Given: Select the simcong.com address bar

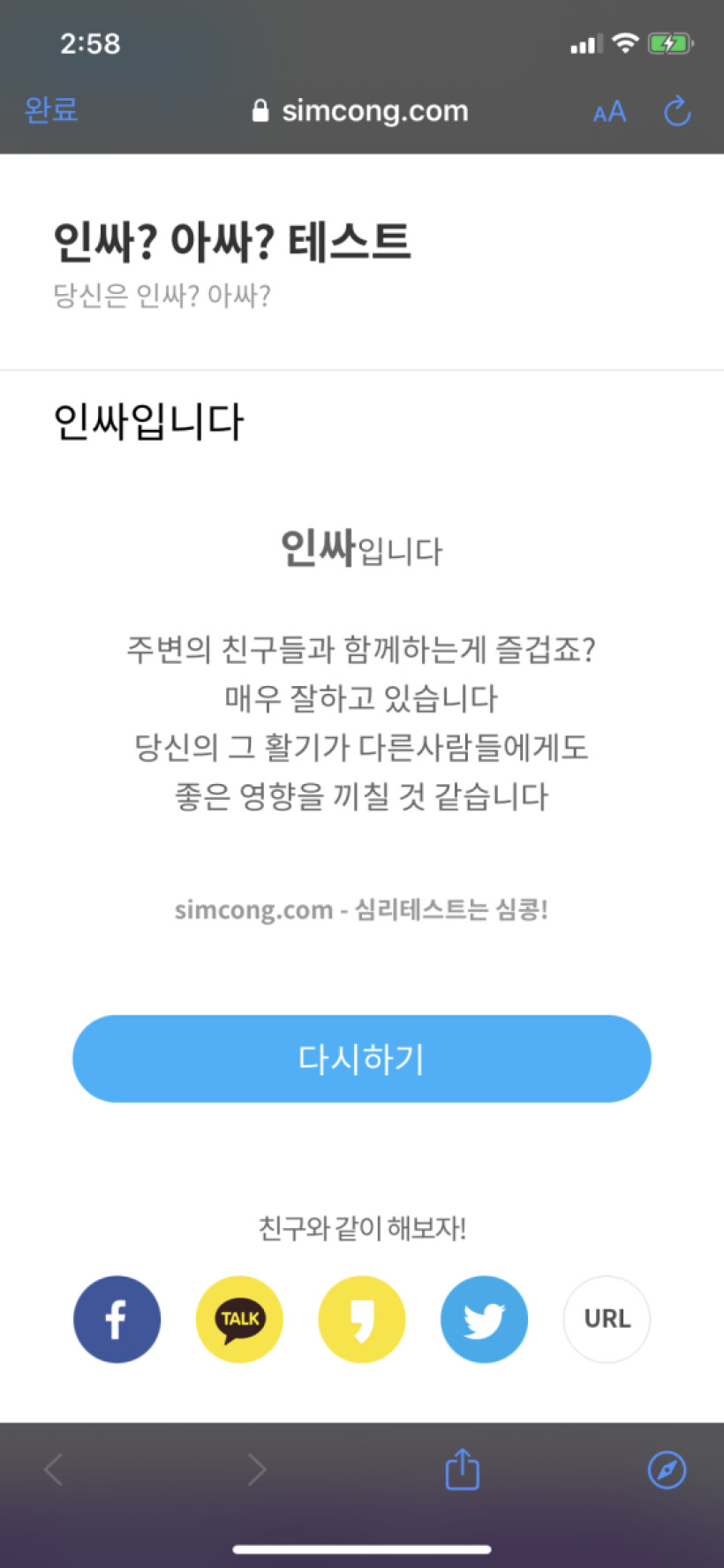Looking at the screenshot, I should point(374,110).
